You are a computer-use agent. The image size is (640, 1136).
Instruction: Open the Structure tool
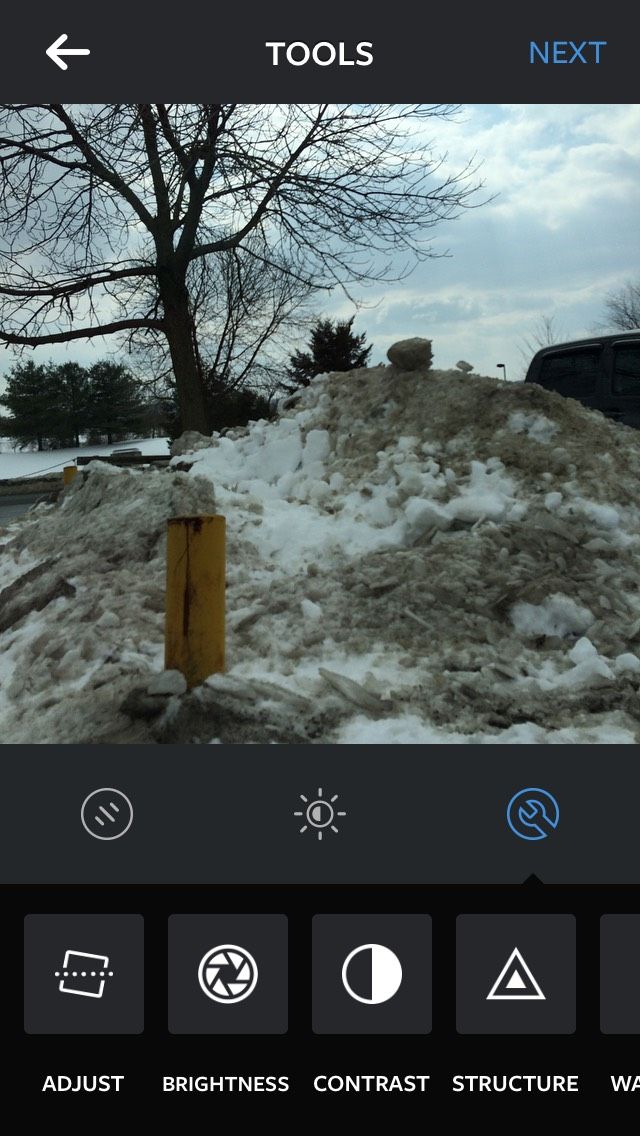[516, 974]
